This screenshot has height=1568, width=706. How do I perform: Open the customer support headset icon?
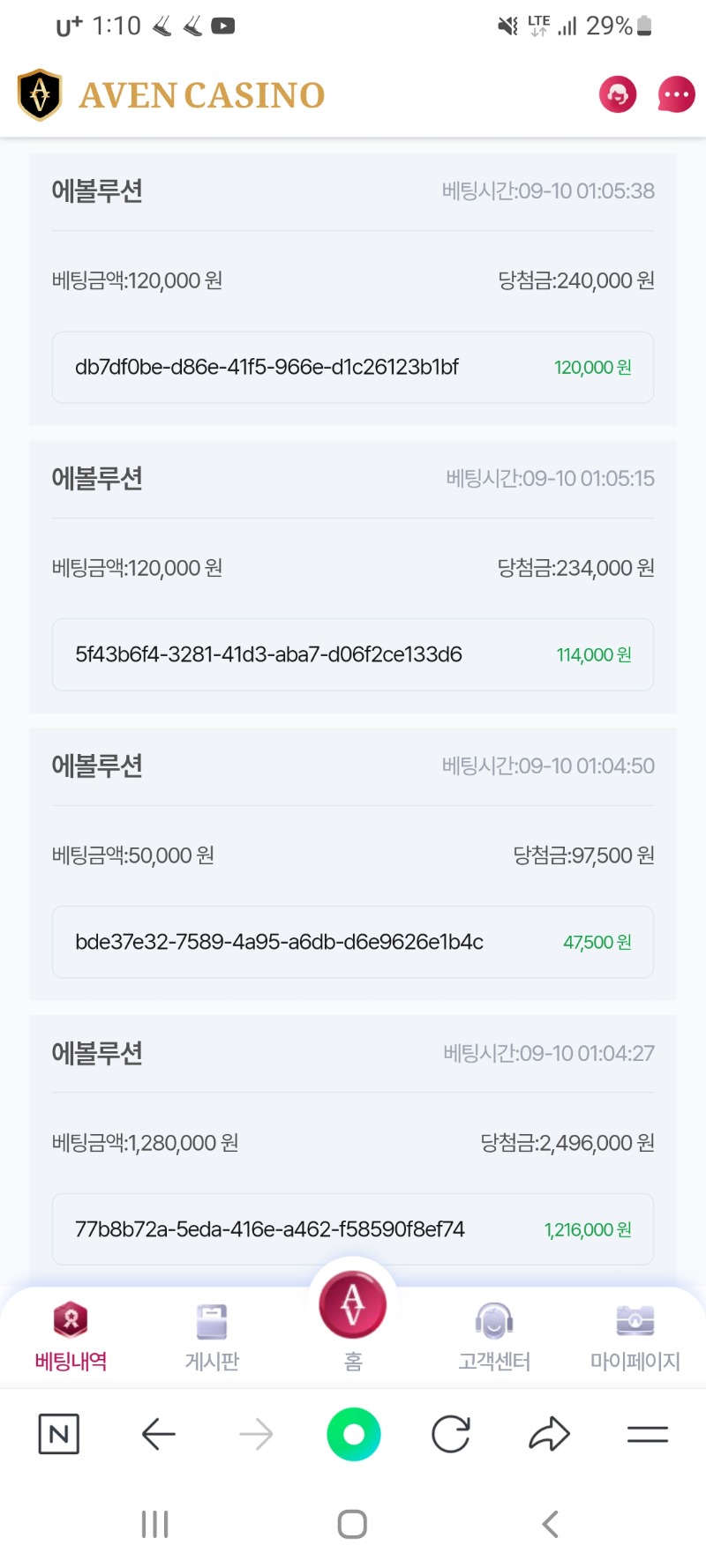[x=618, y=94]
